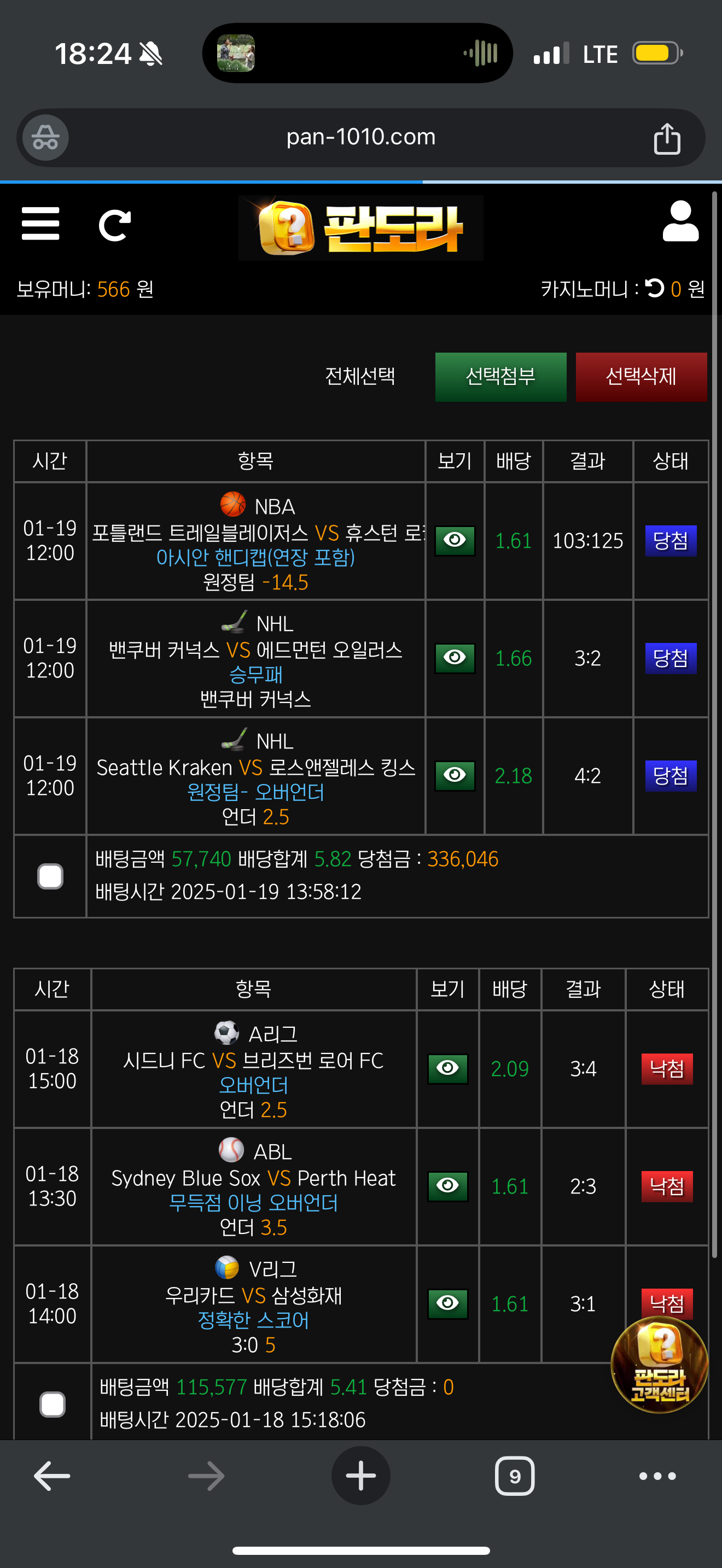Viewport: 722px width, 1568px height.
Task: Share the page from the address bar
Action: pos(667,139)
